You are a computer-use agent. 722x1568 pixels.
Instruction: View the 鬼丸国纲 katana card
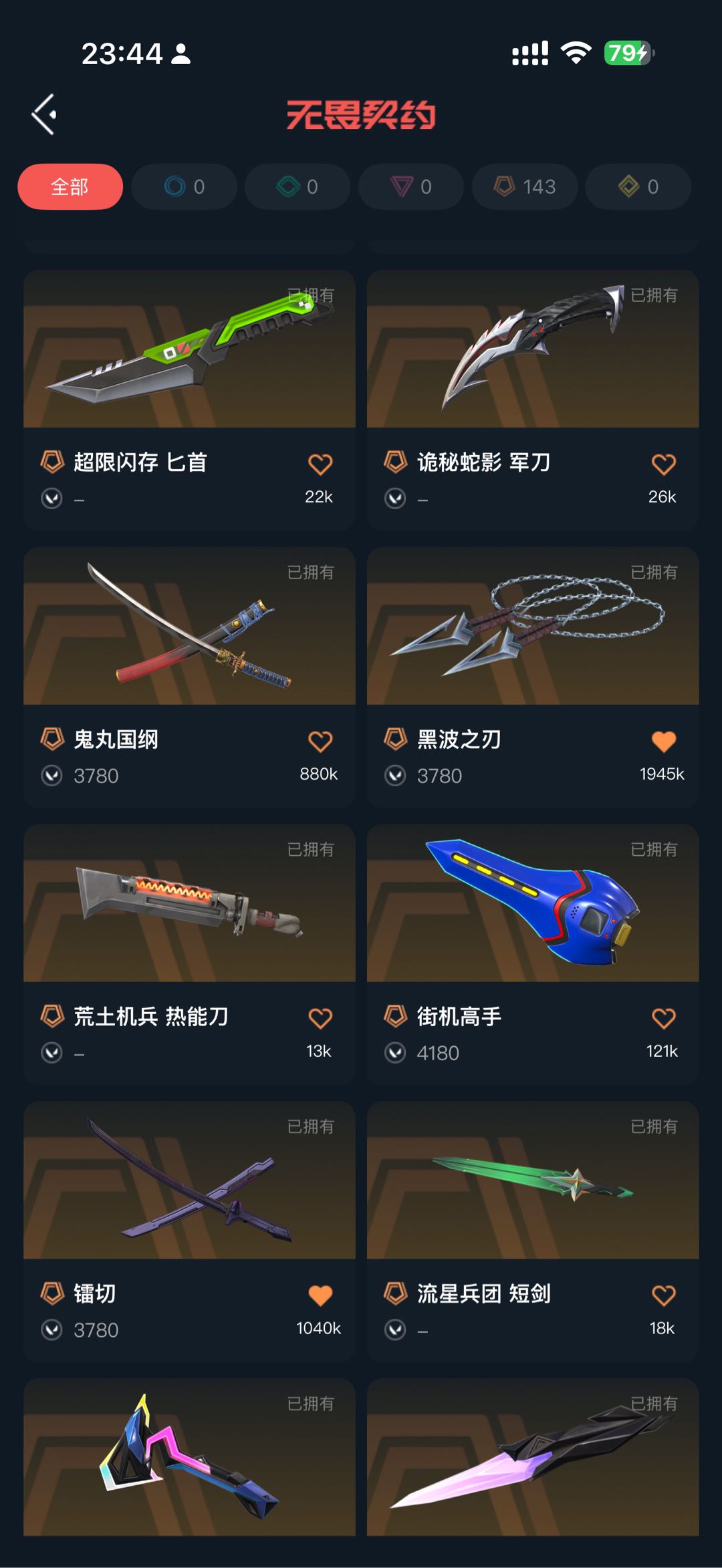(189, 627)
